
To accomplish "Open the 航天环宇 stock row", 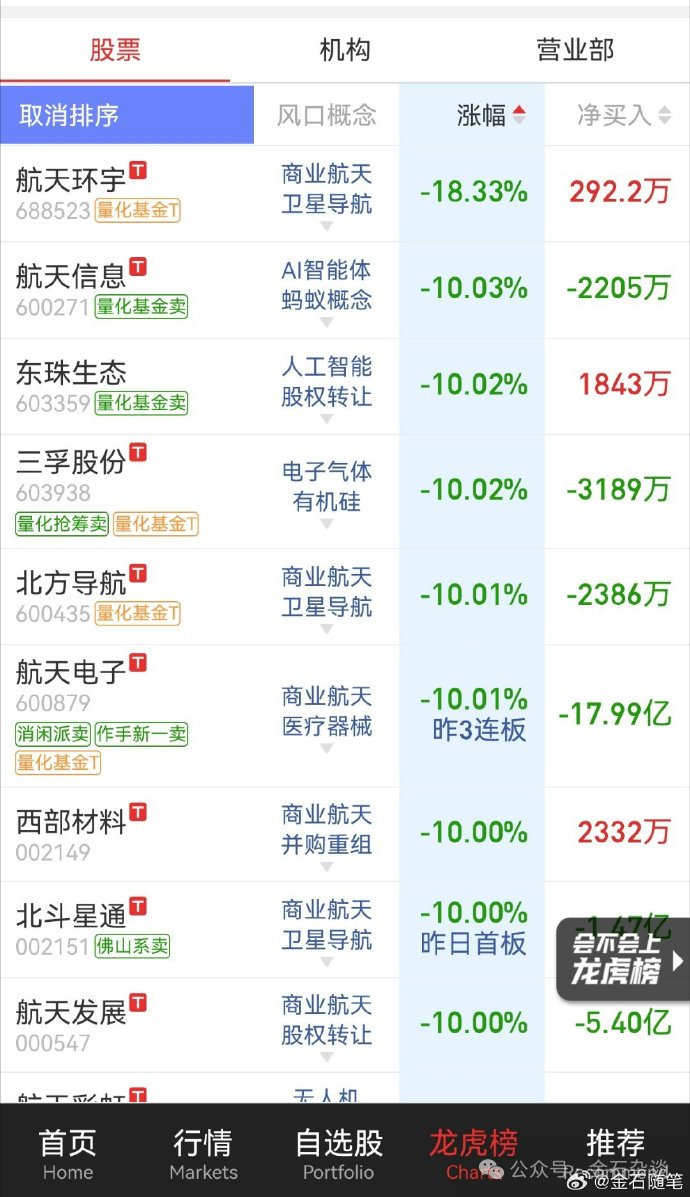I will click(70, 180).
